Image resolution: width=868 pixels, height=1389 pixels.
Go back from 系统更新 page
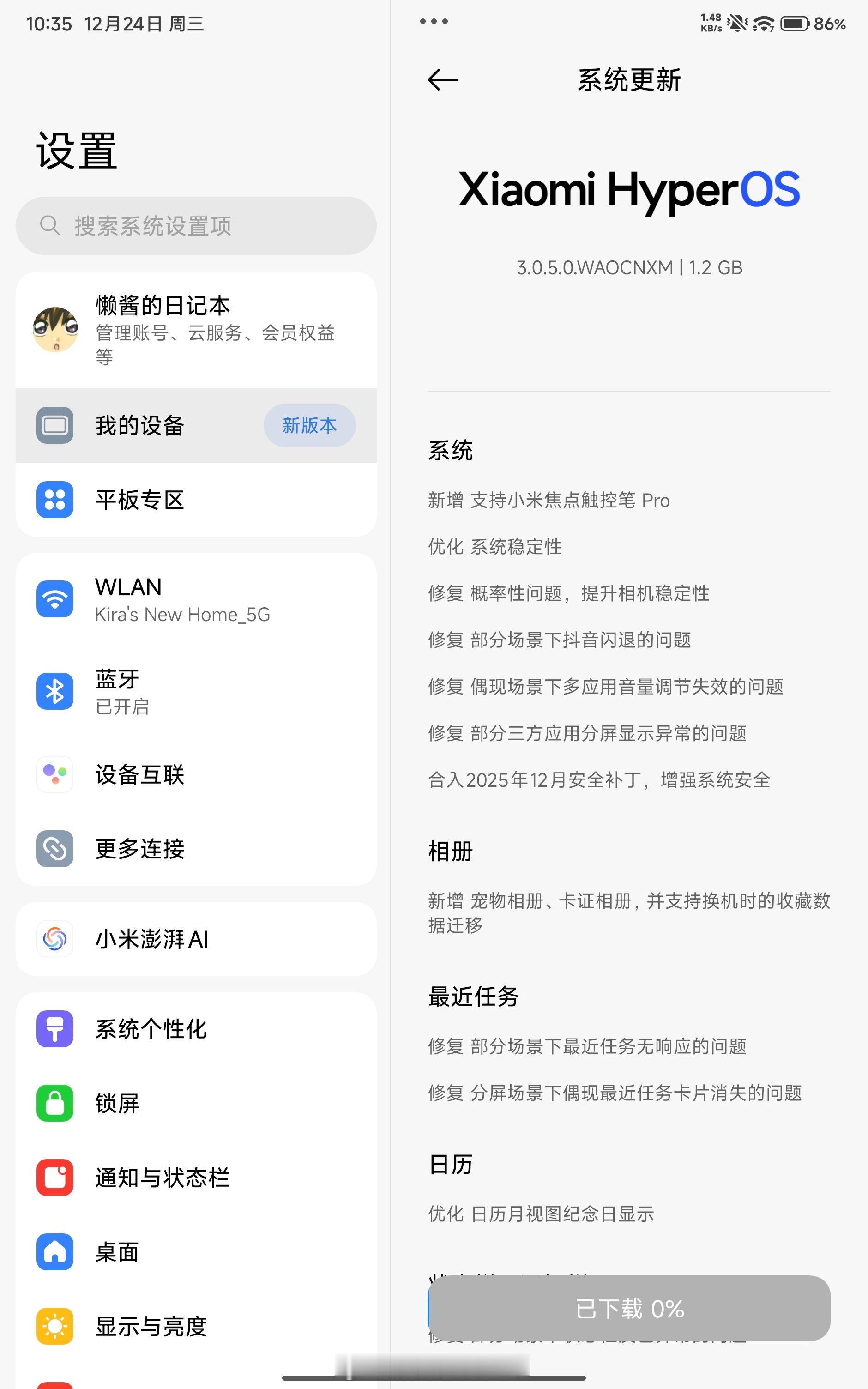pyautogui.click(x=442, y=80)
